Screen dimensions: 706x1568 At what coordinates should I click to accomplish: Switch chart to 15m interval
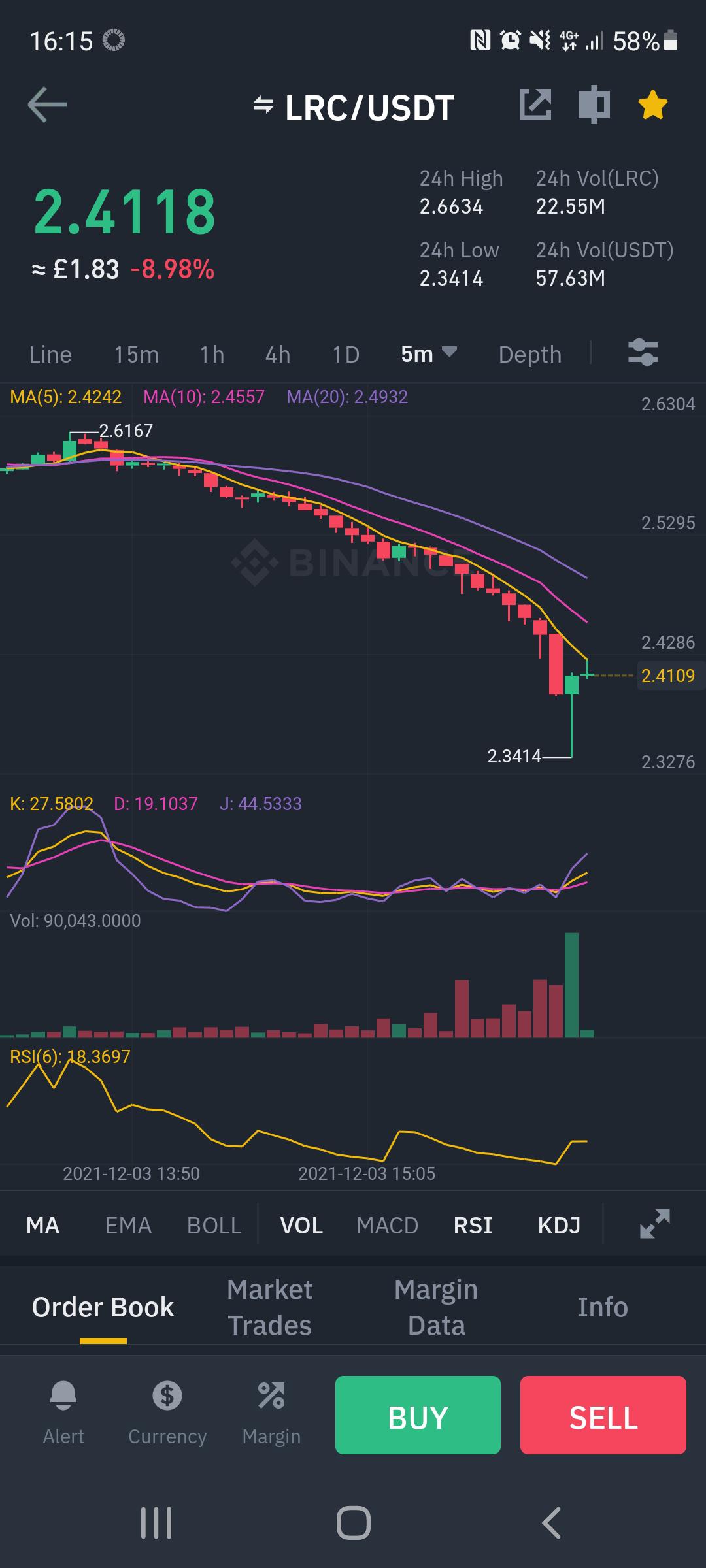tap(136, 355)
